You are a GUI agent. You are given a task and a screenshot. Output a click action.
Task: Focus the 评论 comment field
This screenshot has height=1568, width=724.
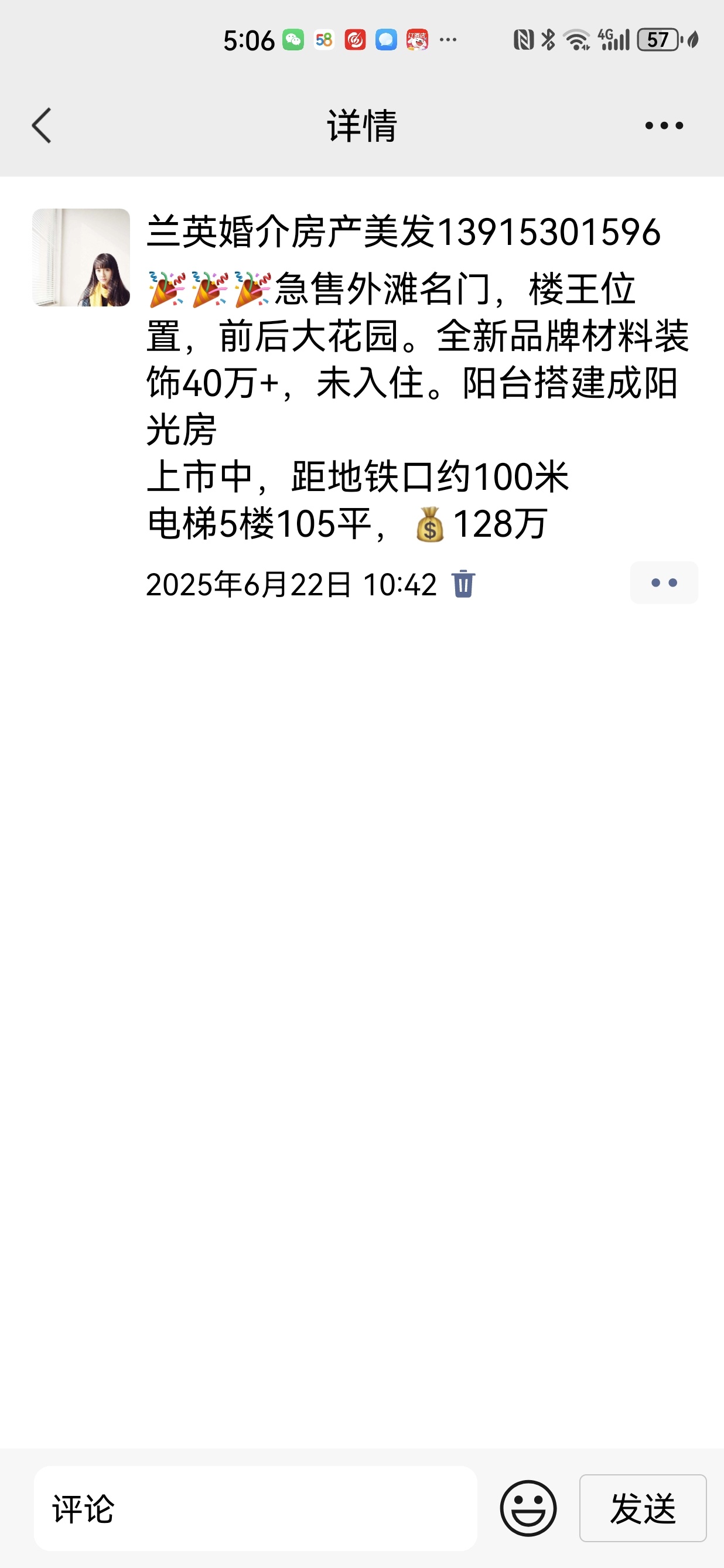[255, 1508]
